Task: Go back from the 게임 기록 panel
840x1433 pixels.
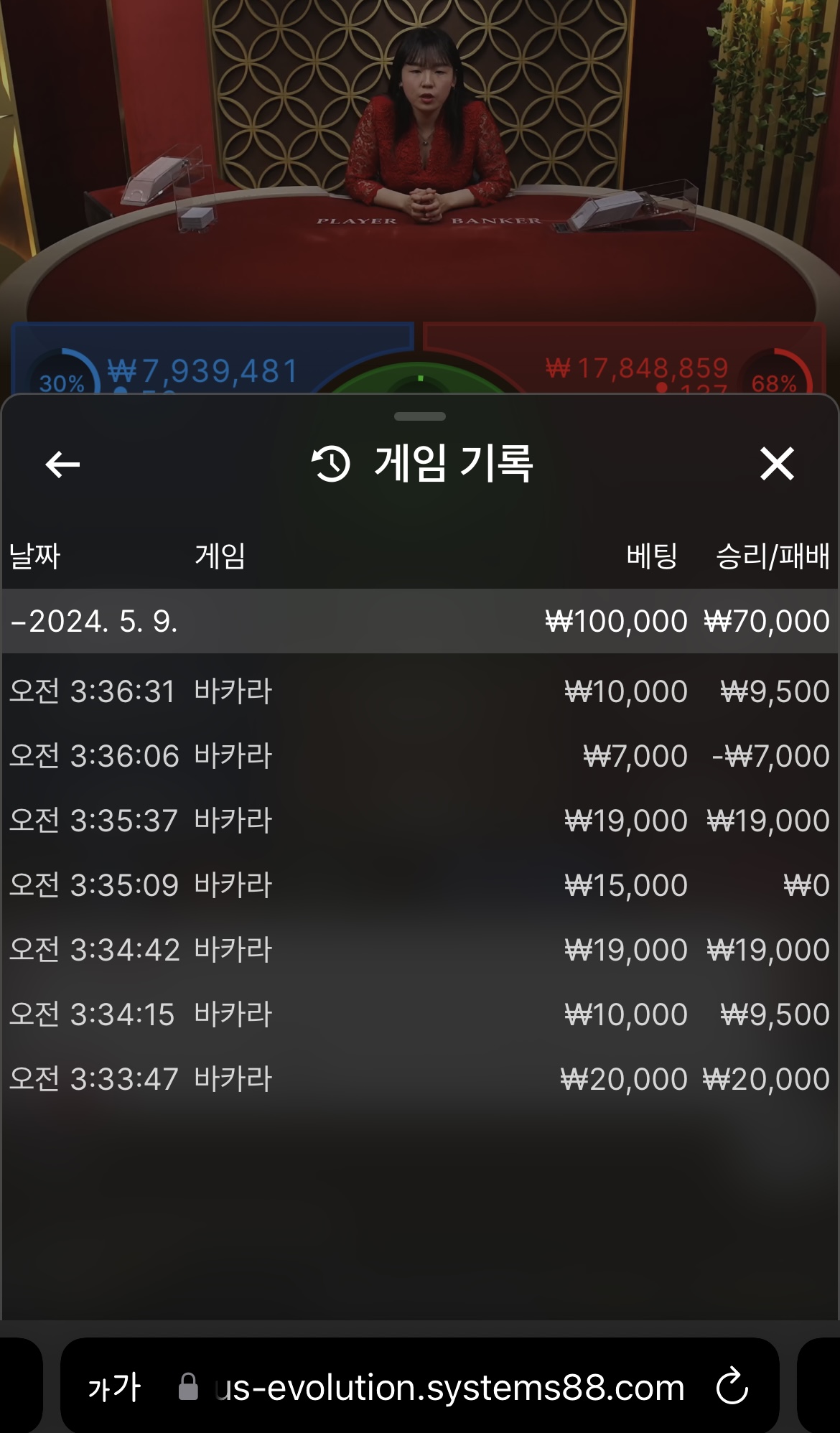Action: tap(62, 465)
